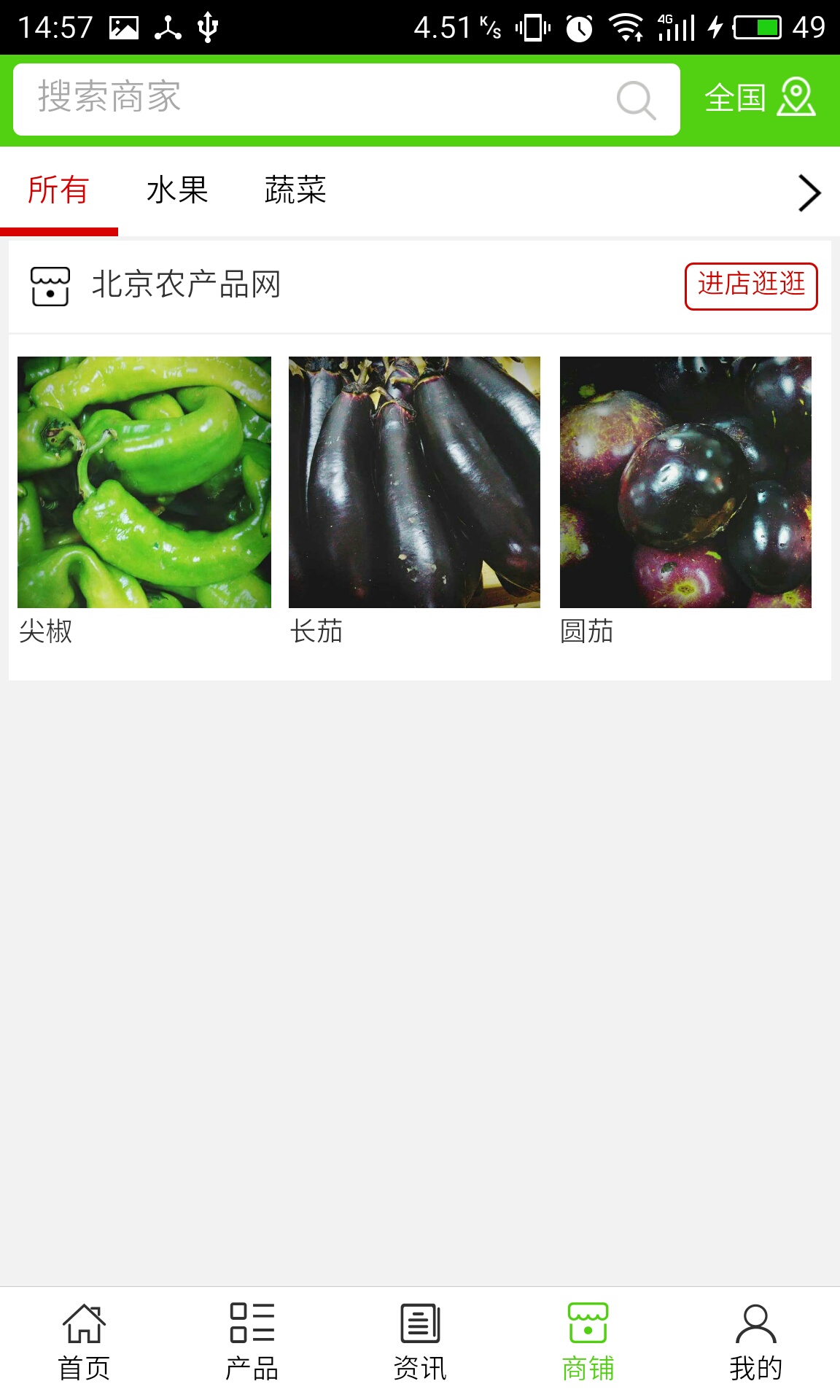
Task: Open the 我的 profile tab
Action: click(x=756, y=1342)
